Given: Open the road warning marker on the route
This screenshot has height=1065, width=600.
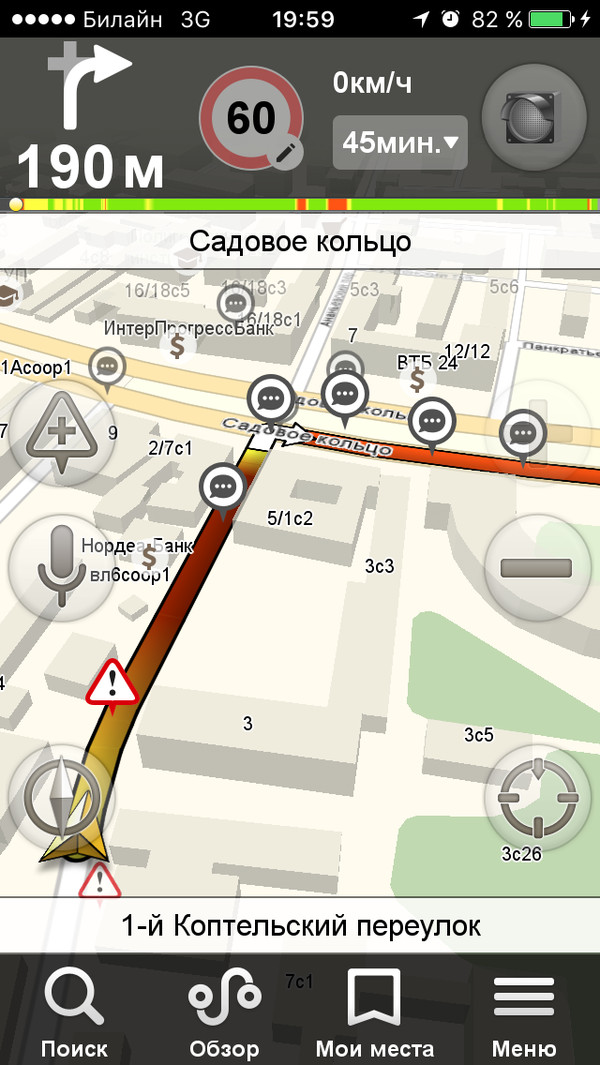Looking at the screenshot, I should 113,683.
